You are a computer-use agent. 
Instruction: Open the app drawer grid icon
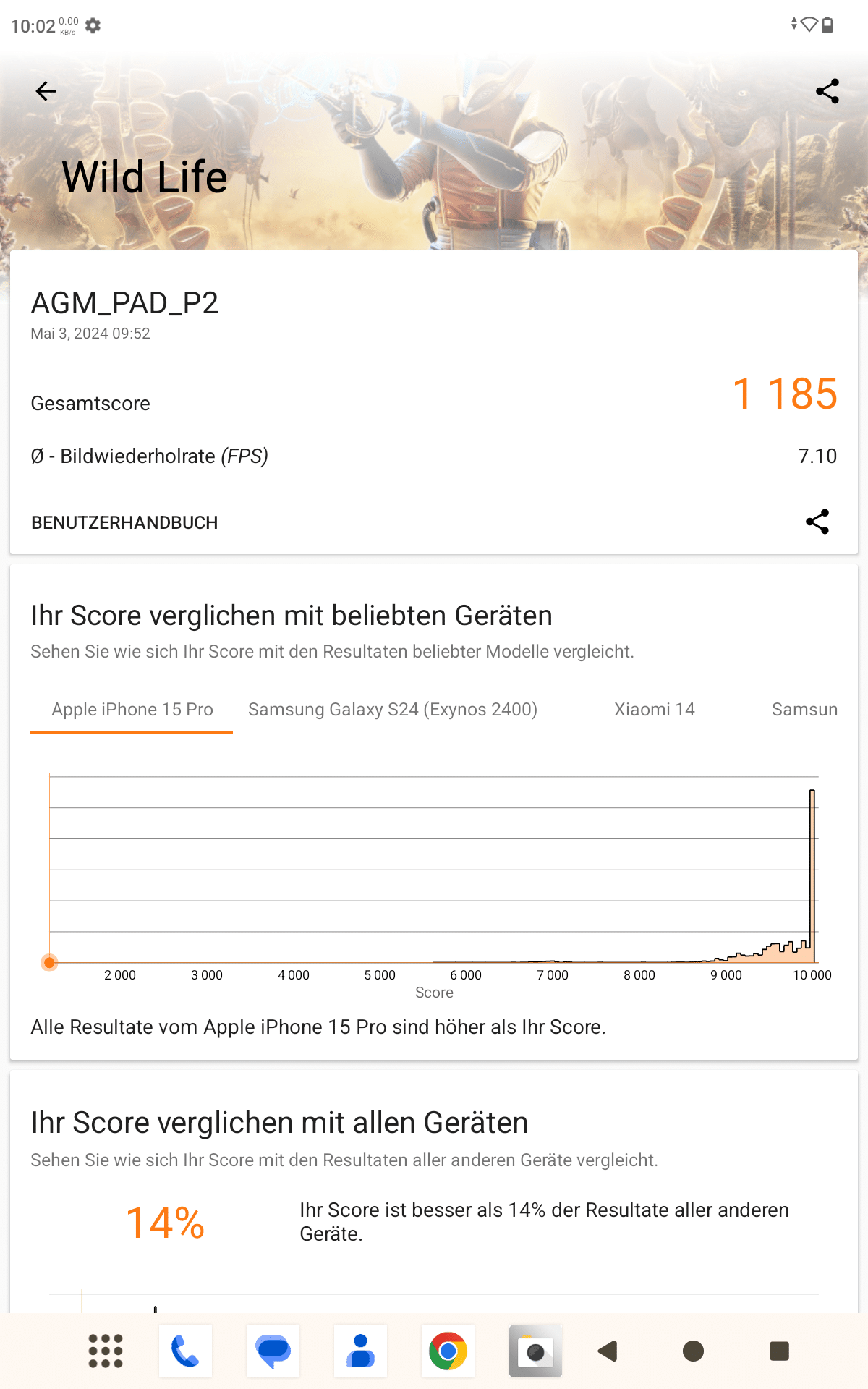(106, 1351)
